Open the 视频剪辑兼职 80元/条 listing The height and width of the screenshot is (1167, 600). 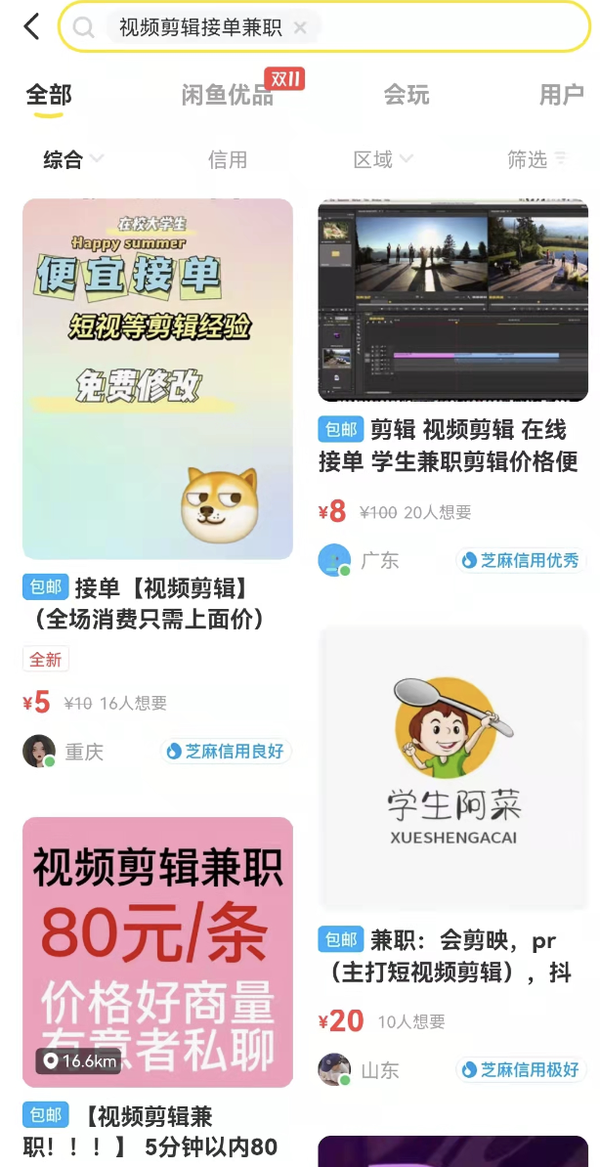(x=157, y=952)
